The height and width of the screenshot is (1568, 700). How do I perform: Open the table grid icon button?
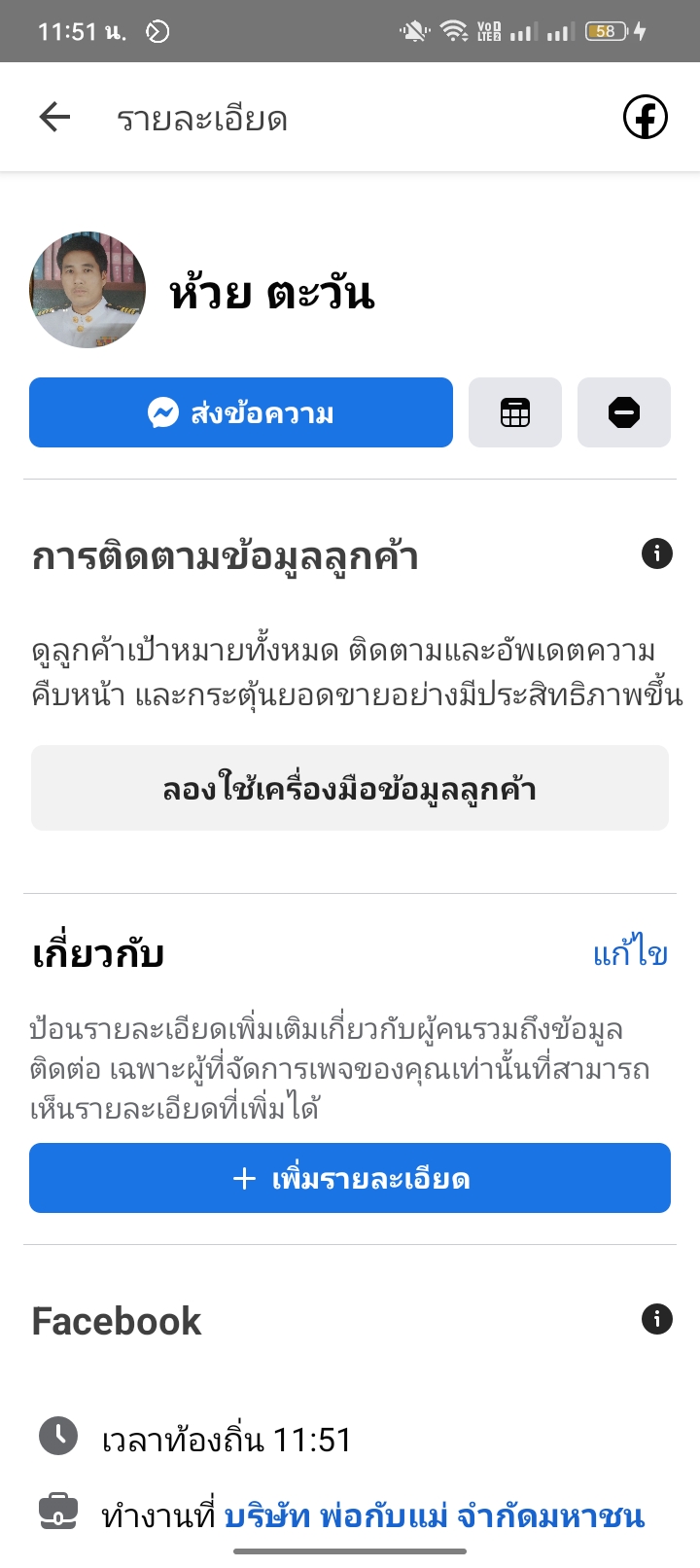coord(515,412)
